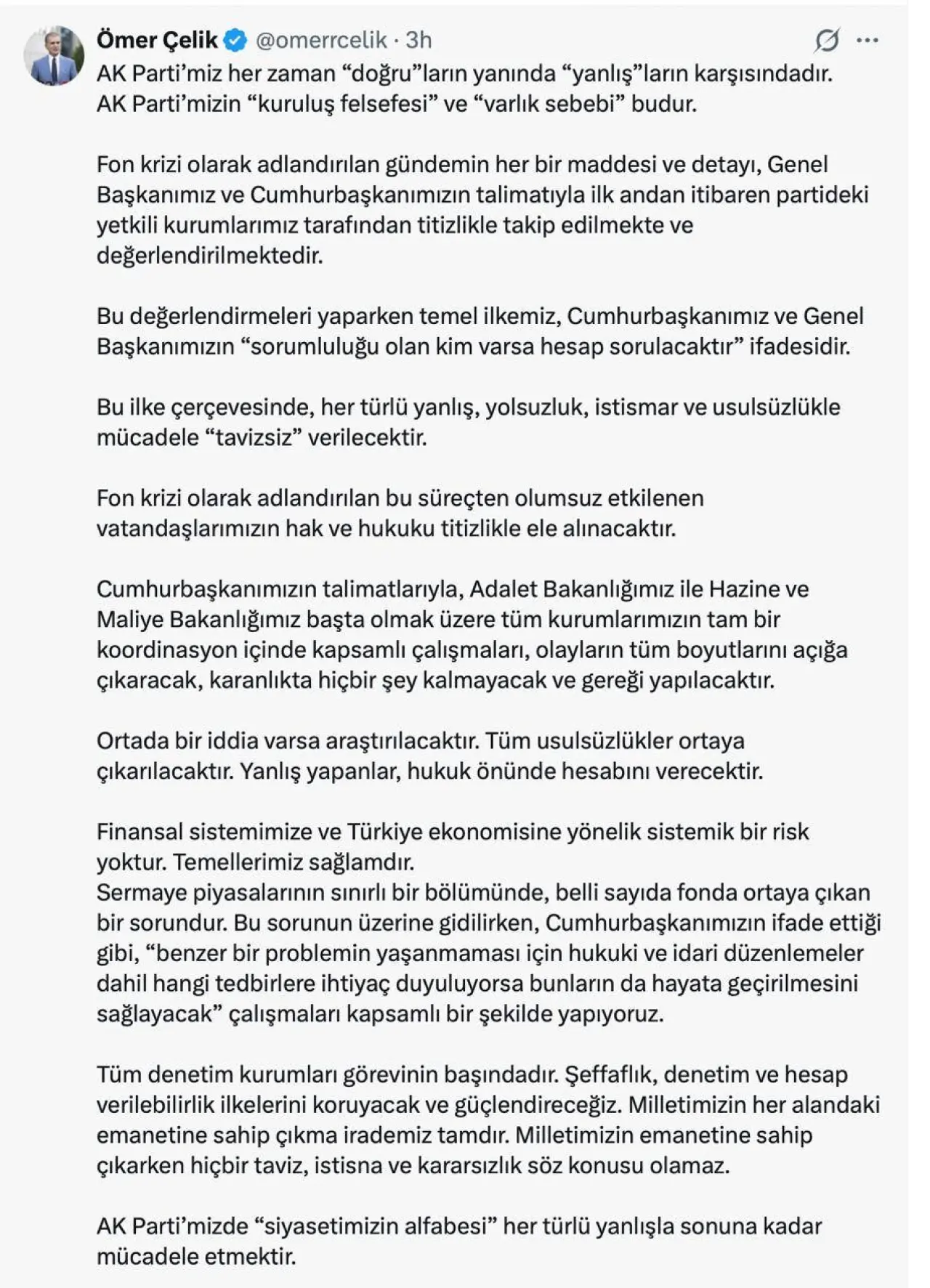Open Ömer Çelik's profile picture
The image size is (930, 1288).
tap(54, 56)
